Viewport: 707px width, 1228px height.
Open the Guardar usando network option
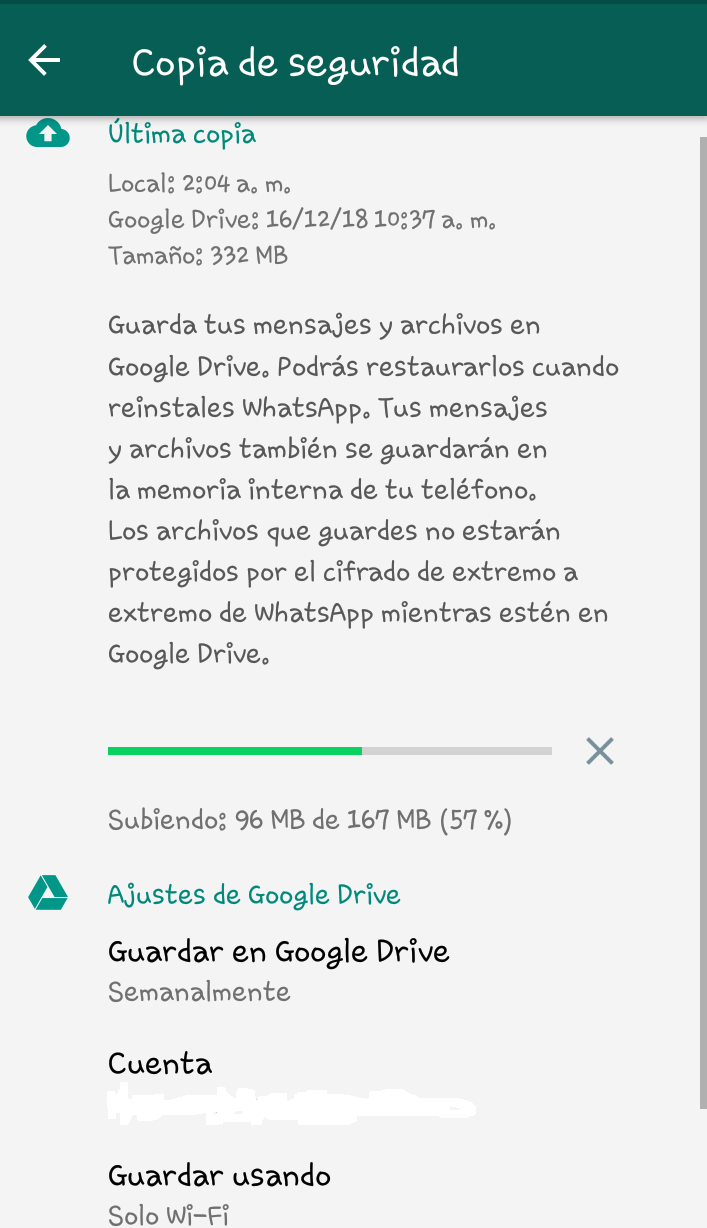[x=218, y=1193]
